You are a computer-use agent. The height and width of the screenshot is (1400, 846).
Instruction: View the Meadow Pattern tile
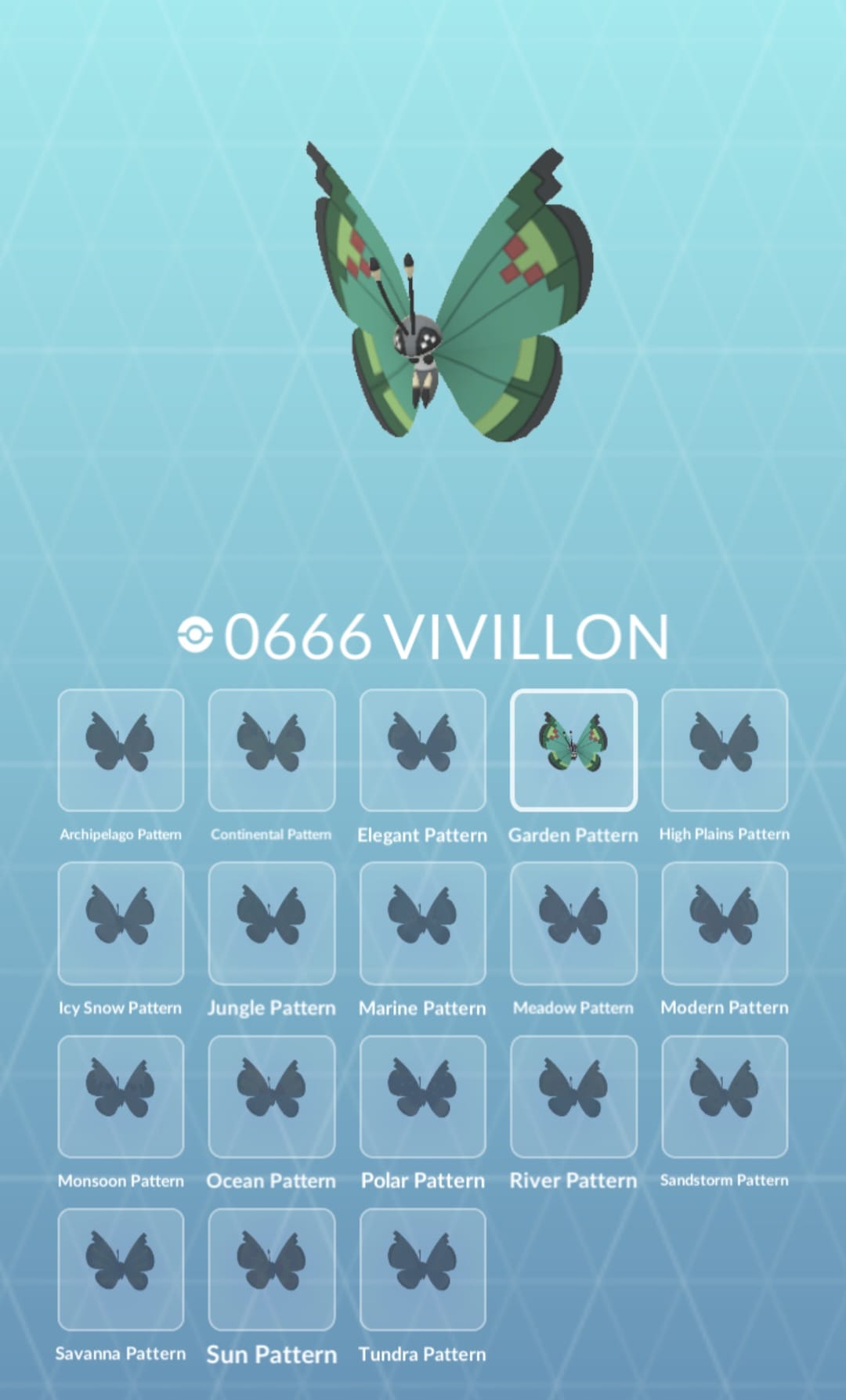coord(573,922)
